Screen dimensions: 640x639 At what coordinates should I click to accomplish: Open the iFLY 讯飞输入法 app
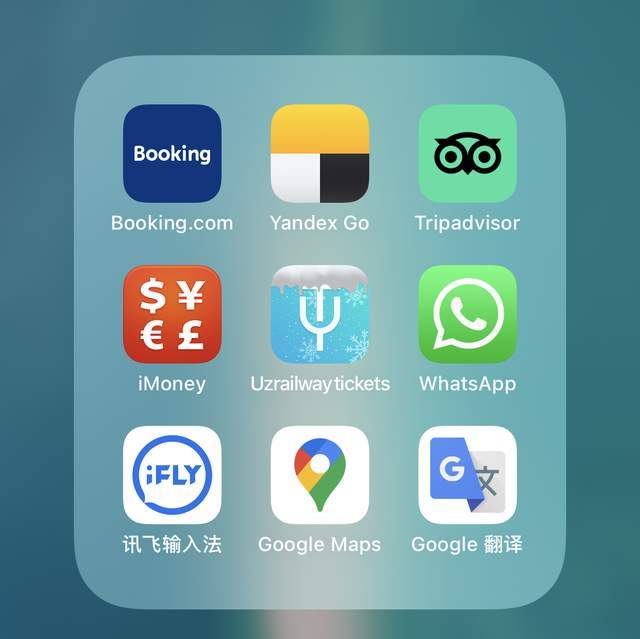click(x=172, y=475)
